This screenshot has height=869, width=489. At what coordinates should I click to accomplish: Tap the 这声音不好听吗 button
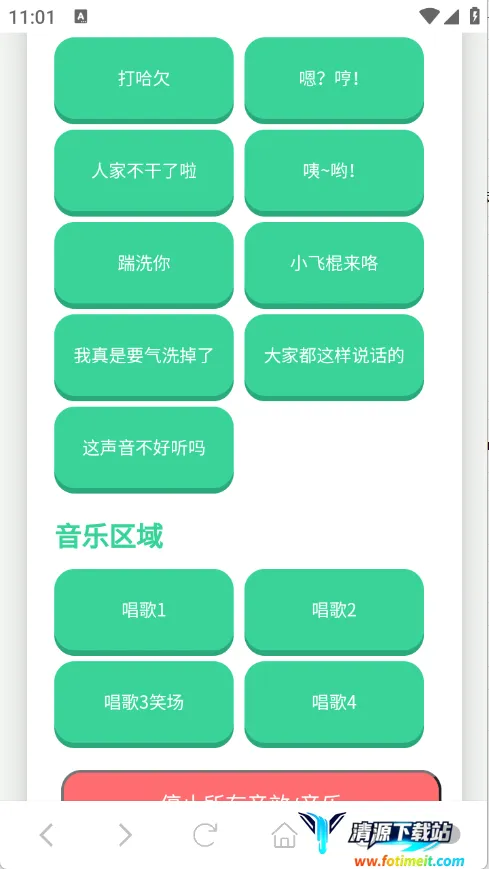144,449
